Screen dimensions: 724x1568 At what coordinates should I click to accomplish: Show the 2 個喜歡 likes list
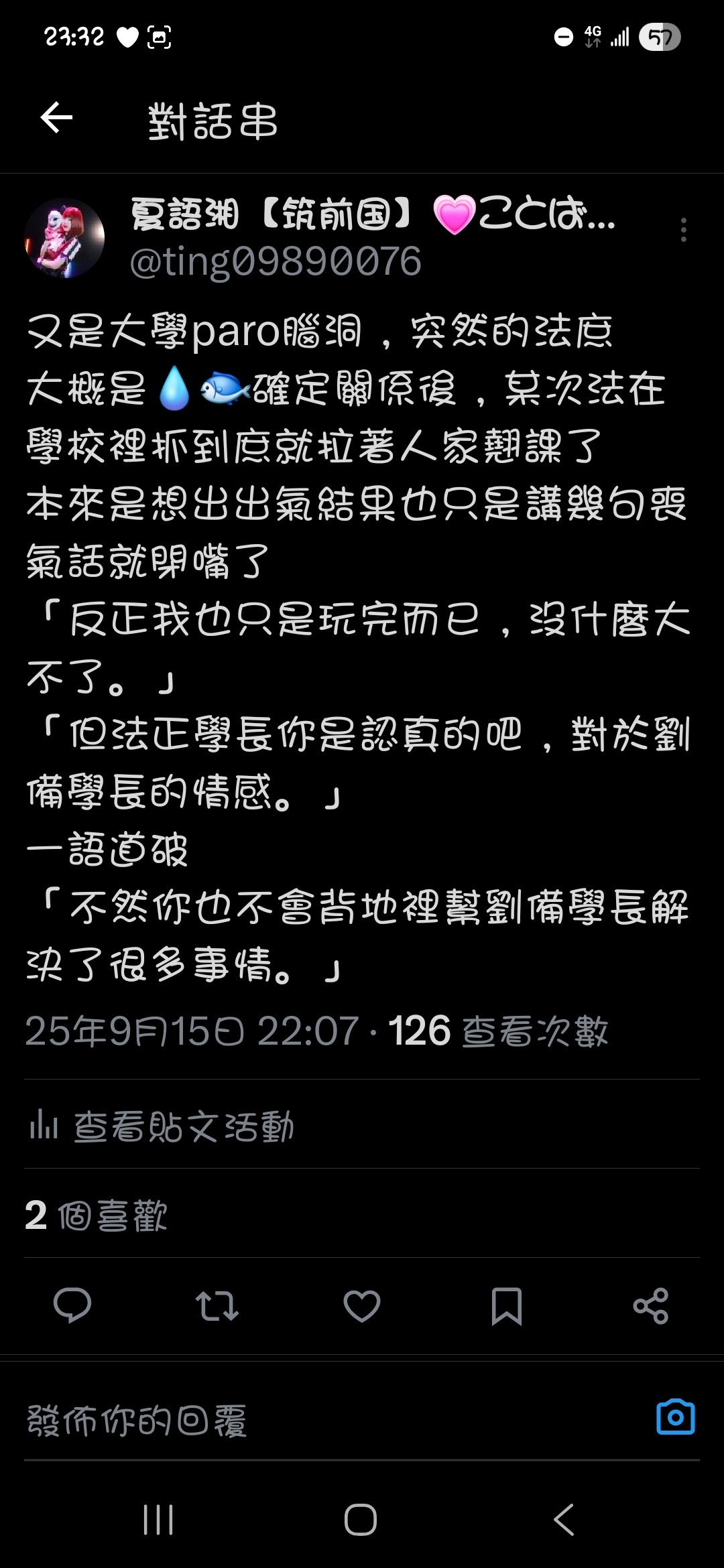(x=96, y=1215)
